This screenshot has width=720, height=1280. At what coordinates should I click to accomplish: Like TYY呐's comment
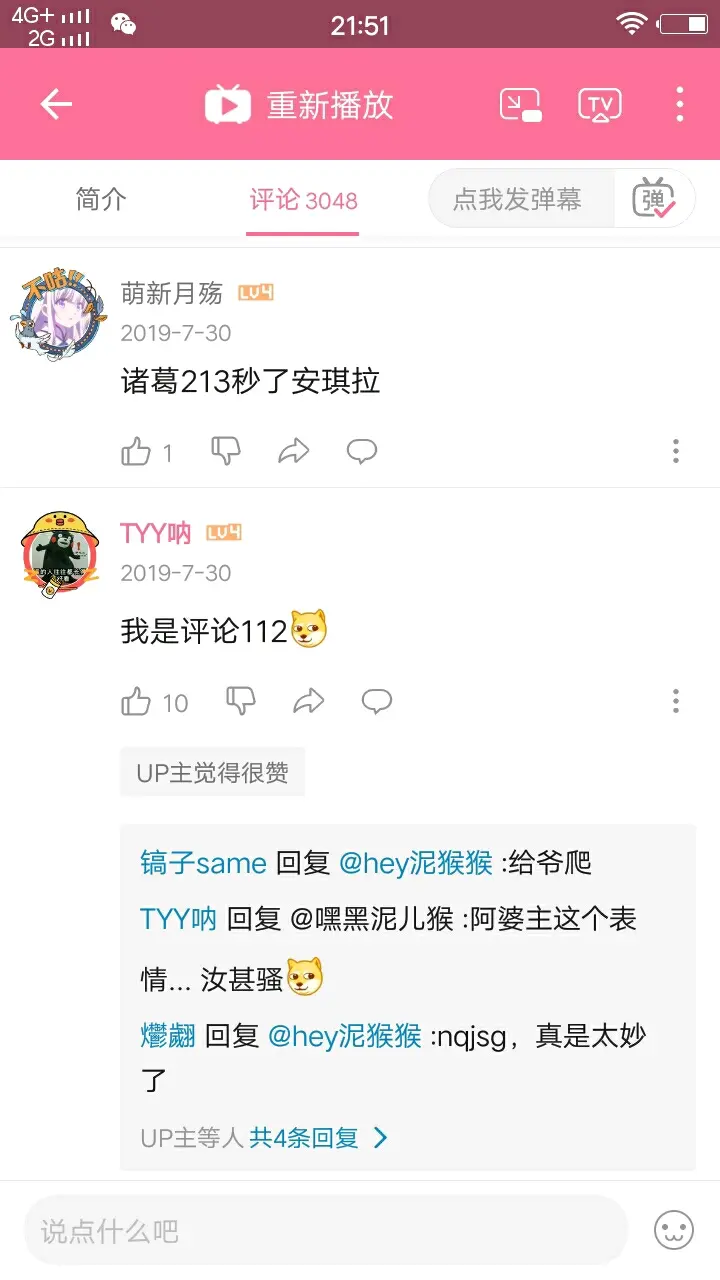coord(136,702)
